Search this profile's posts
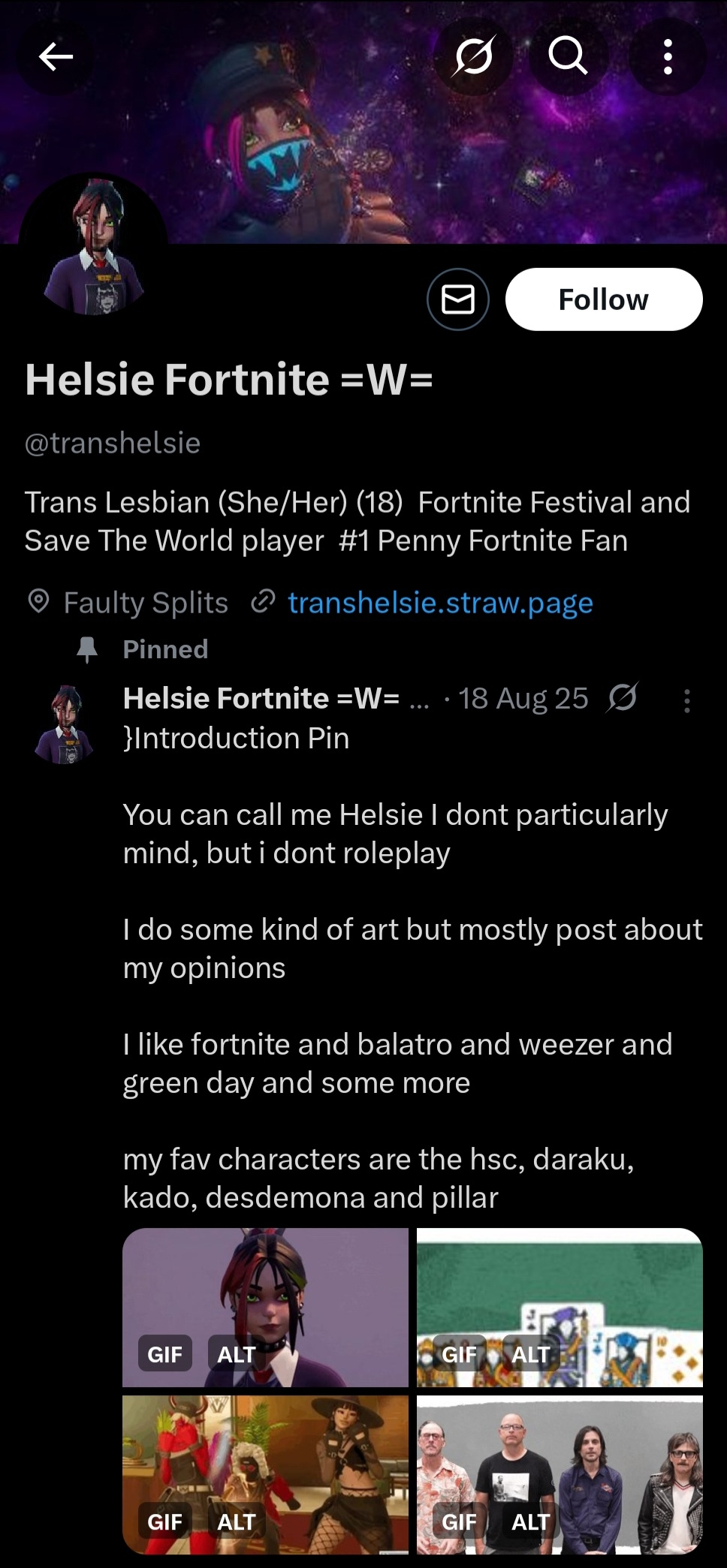Screen dimensions: 727x1568 [568, 56]
